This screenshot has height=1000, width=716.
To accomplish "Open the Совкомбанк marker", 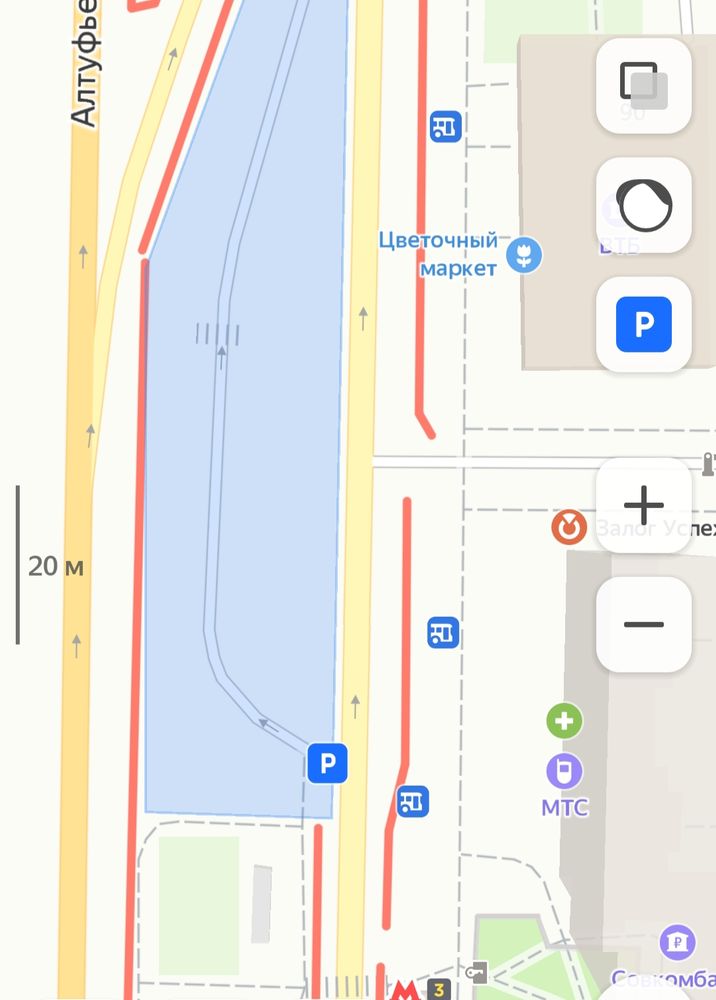I will 677,944.
